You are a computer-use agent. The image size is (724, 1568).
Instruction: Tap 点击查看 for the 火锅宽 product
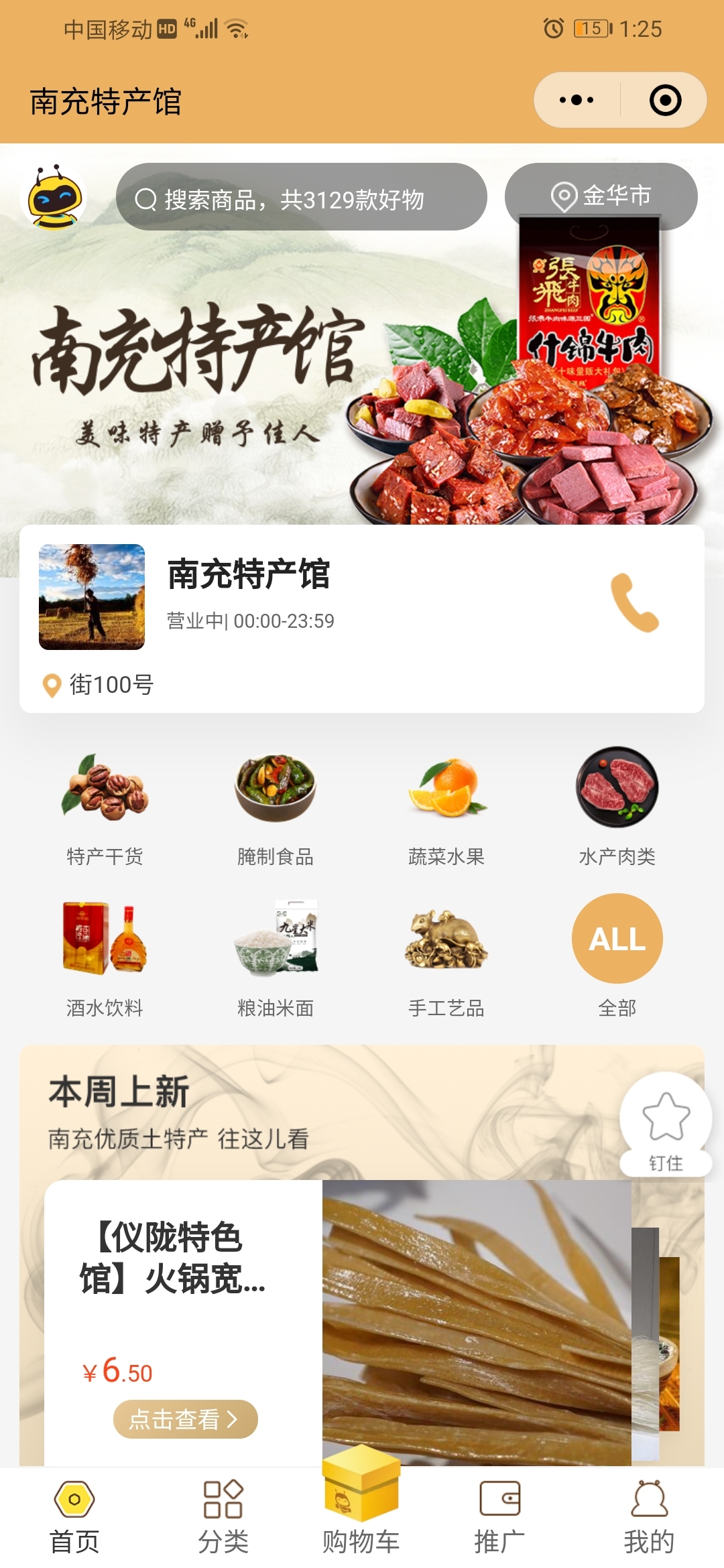pyautogui.click(x=185, y=1419)
